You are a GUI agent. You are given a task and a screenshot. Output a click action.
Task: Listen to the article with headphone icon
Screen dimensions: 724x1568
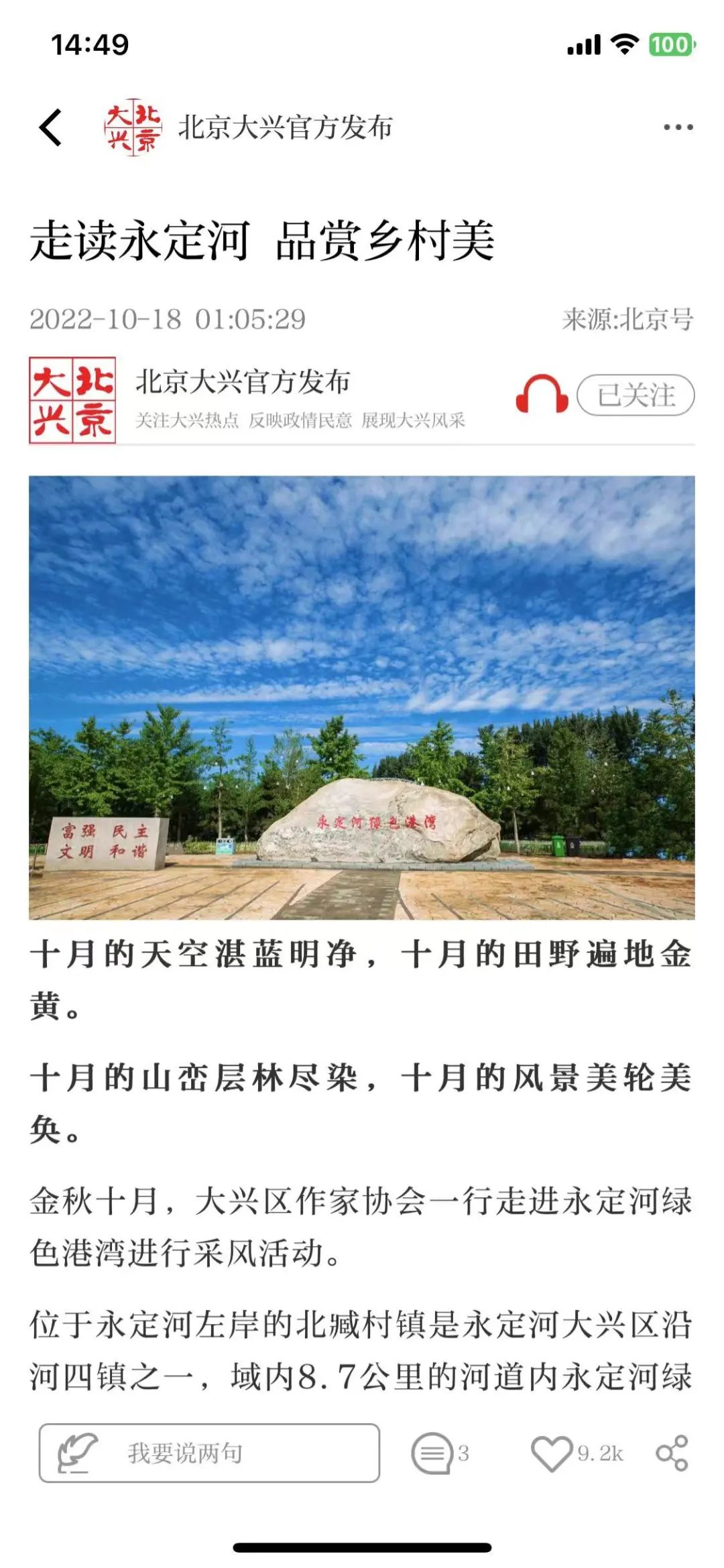pyautogui.click(x=542, y=395)
